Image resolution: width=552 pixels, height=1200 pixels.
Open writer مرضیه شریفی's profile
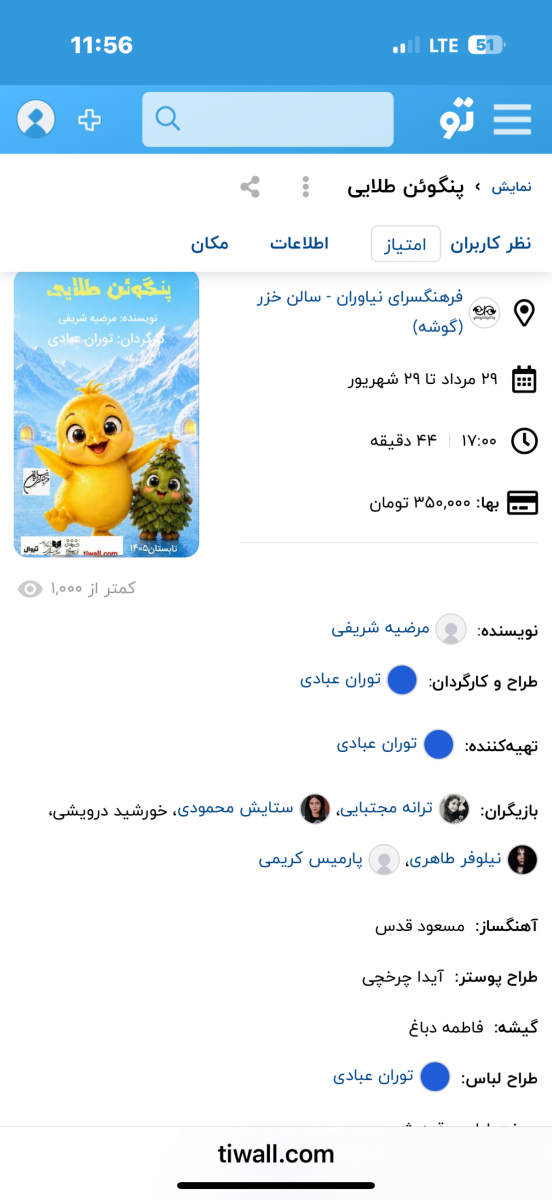382,629
